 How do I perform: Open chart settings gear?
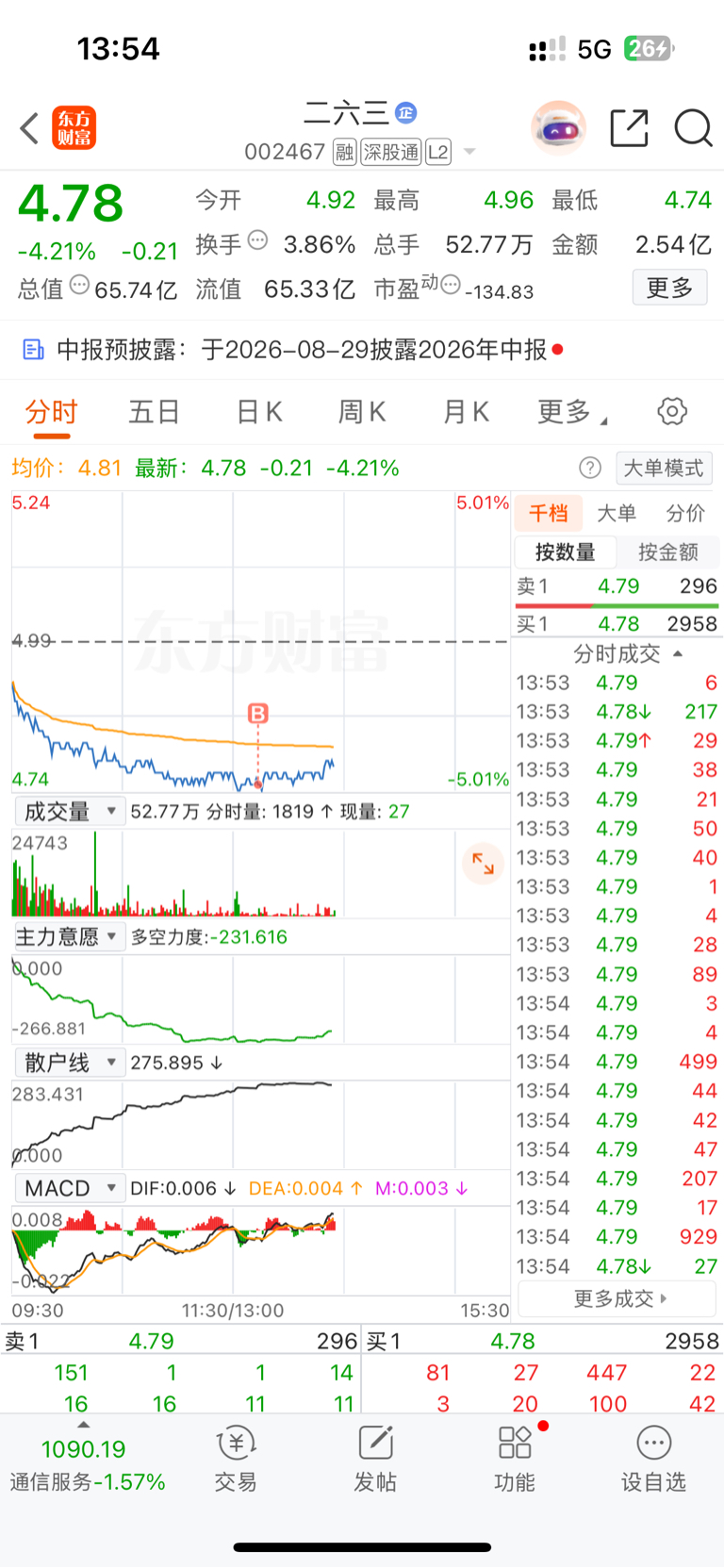672,411
